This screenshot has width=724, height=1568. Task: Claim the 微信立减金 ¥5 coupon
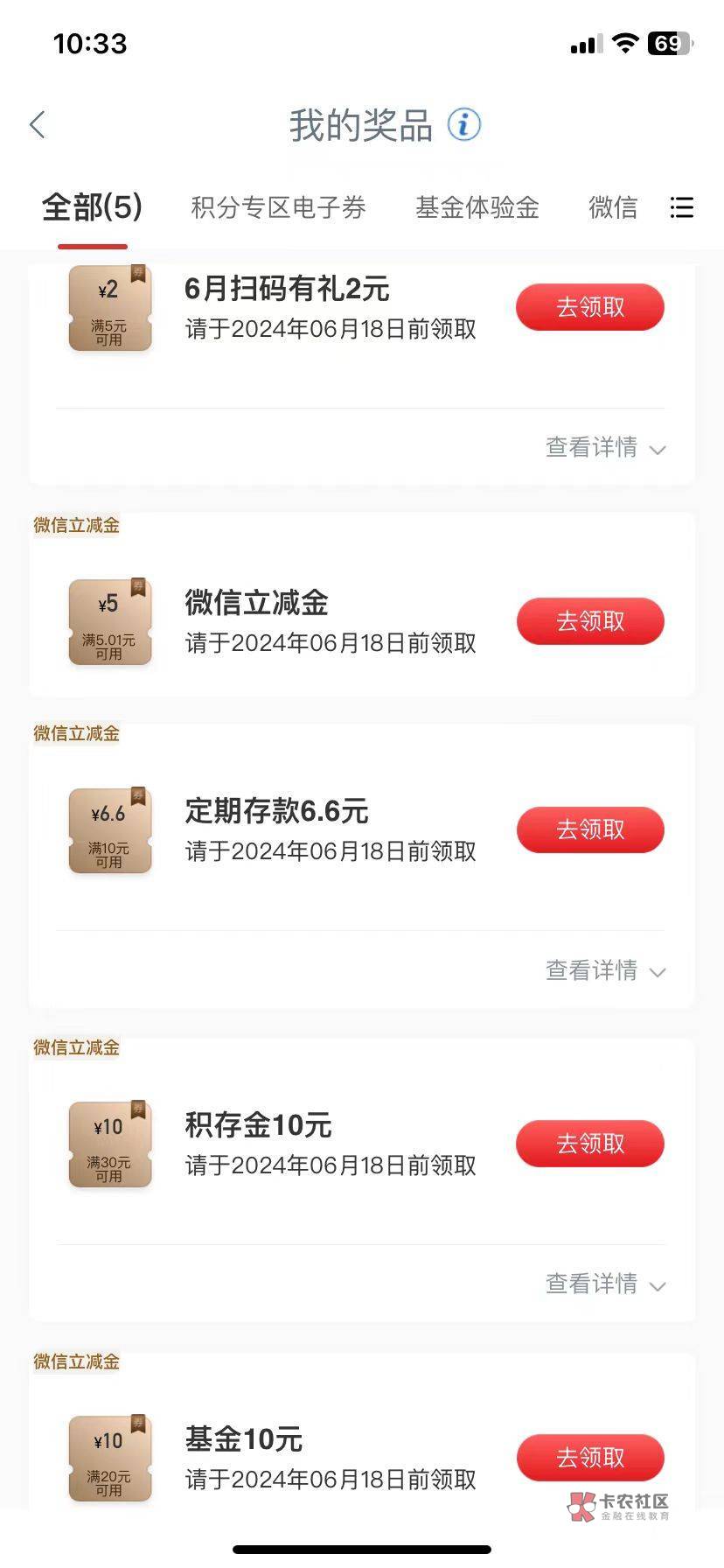(x=589, y=621)
